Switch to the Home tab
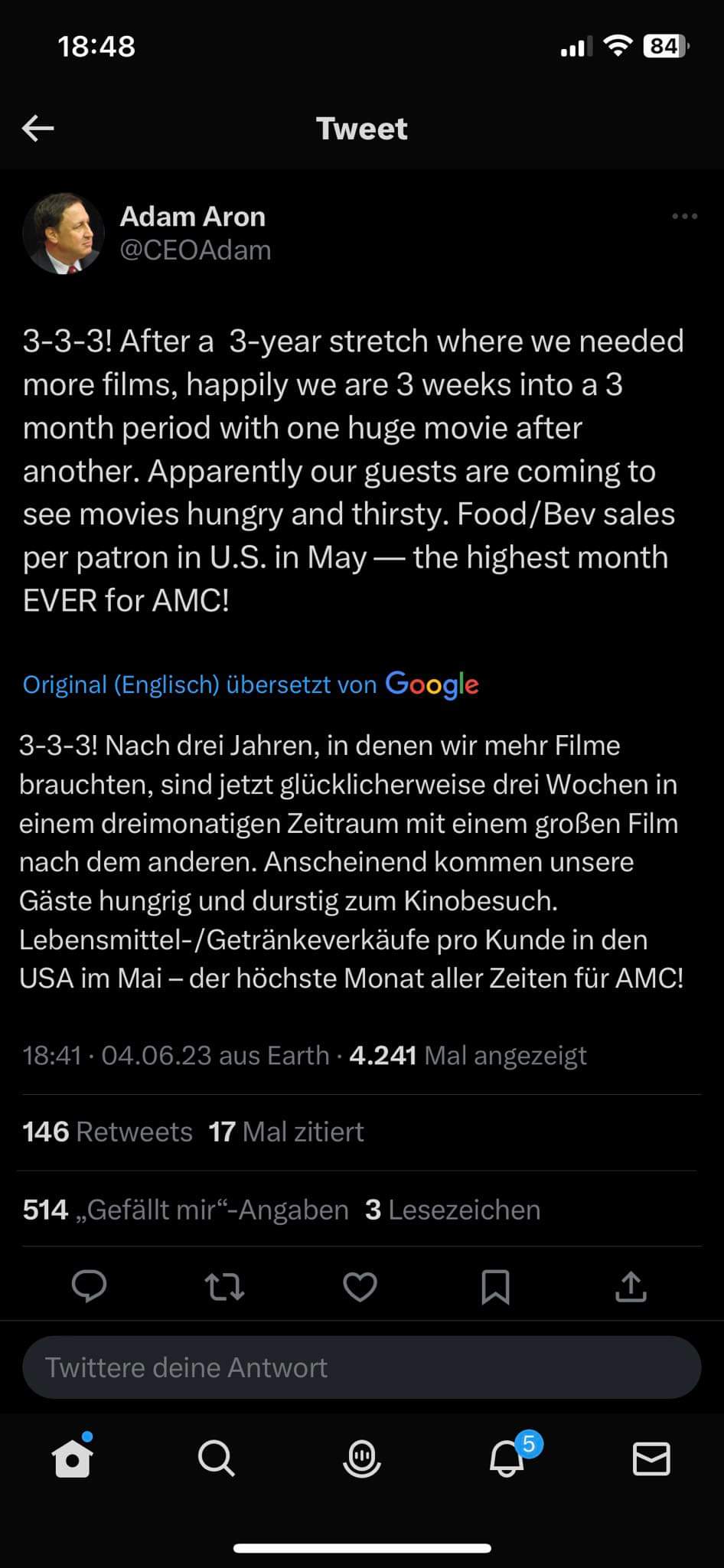The image size is (724, 1568). click(x=73, y=1459)
